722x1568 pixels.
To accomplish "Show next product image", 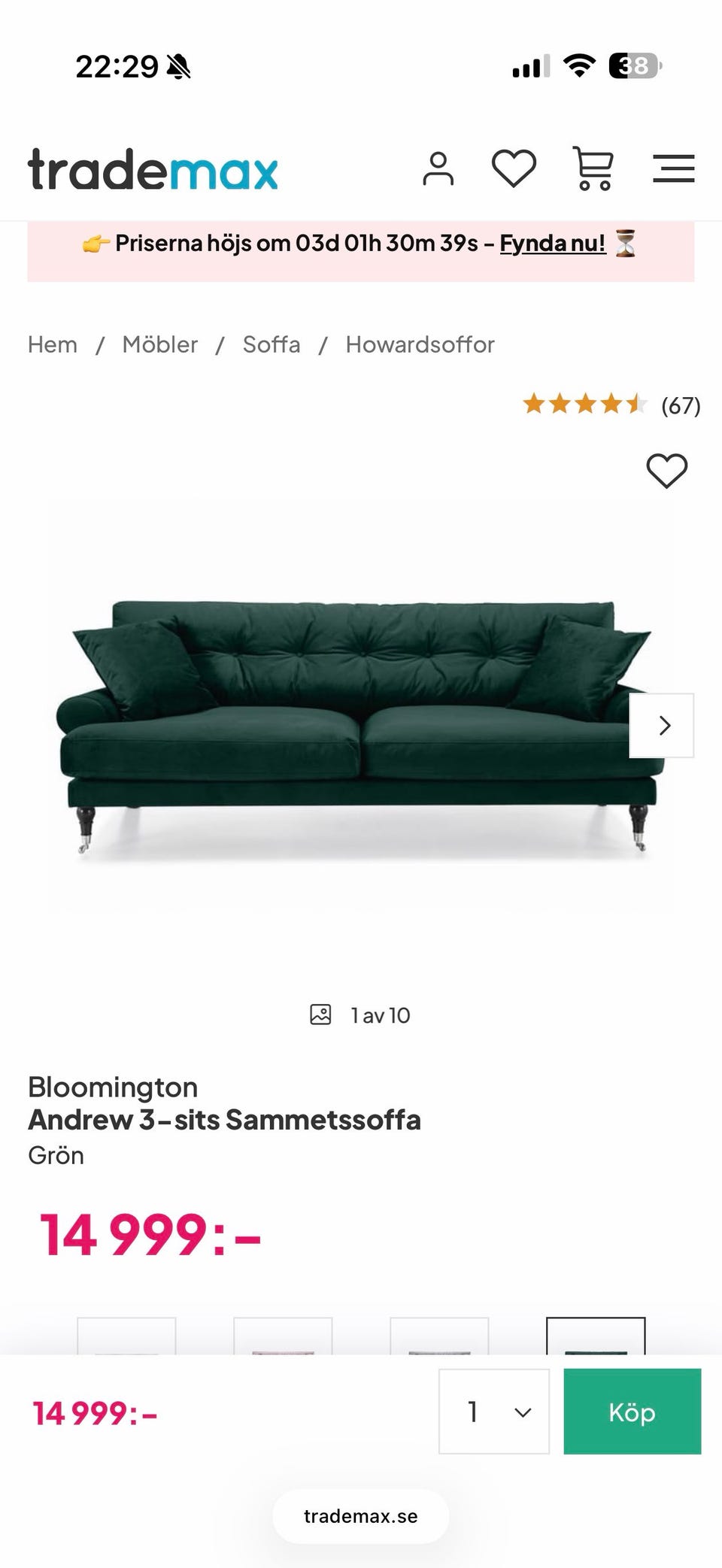I will pos(662,726).
